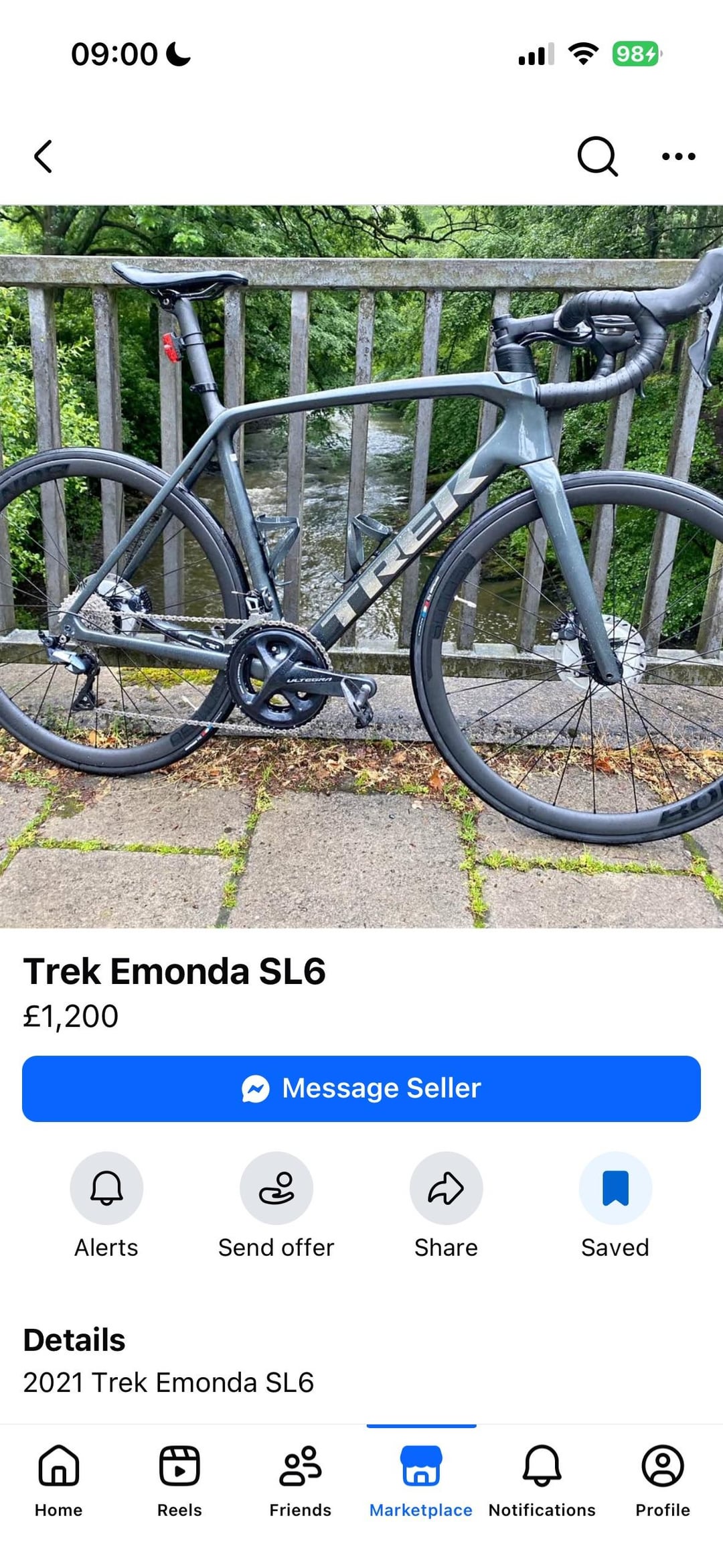Turn on Alerts for this listing
This screenshot has height=1568, width=723.
pyautogui.click(x=106, y=1188)
